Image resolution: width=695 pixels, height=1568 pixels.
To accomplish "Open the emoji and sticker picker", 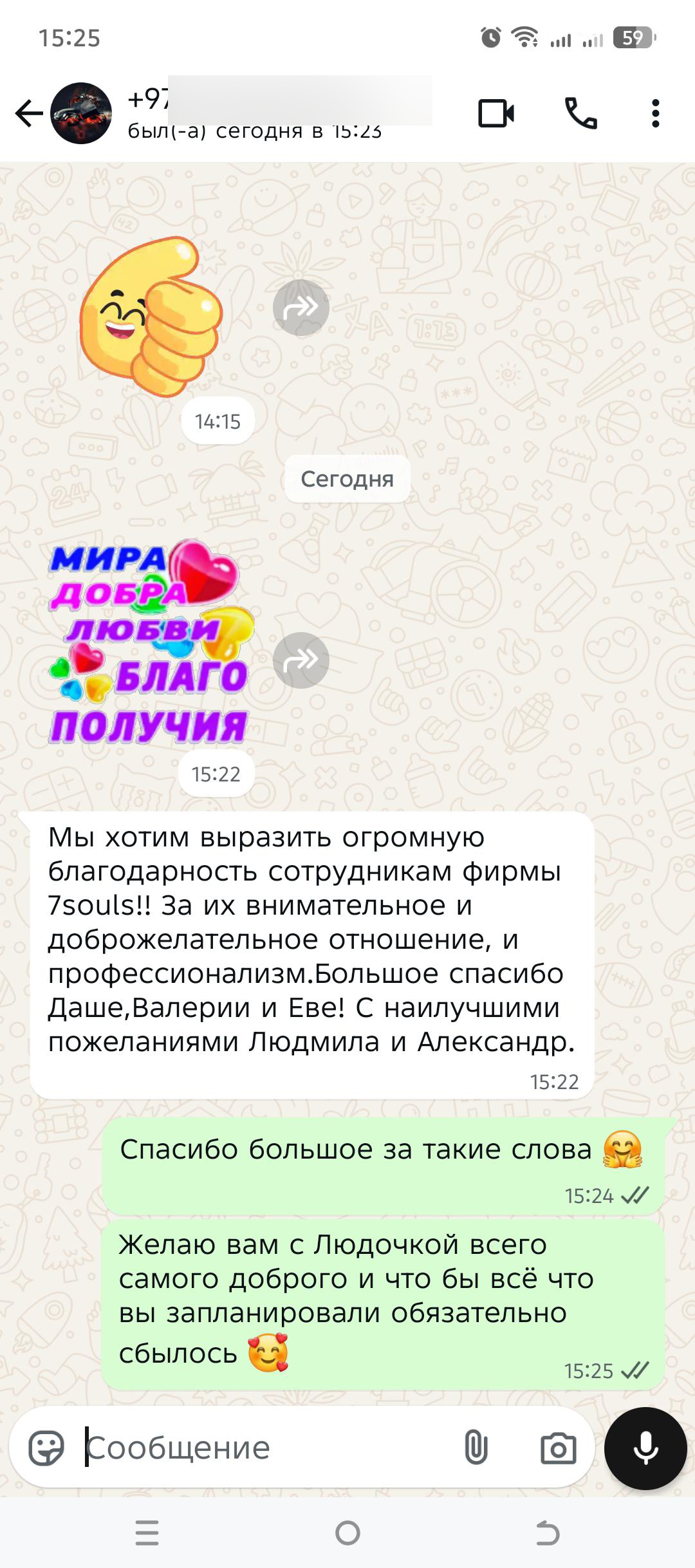I will pos(46,1448).
